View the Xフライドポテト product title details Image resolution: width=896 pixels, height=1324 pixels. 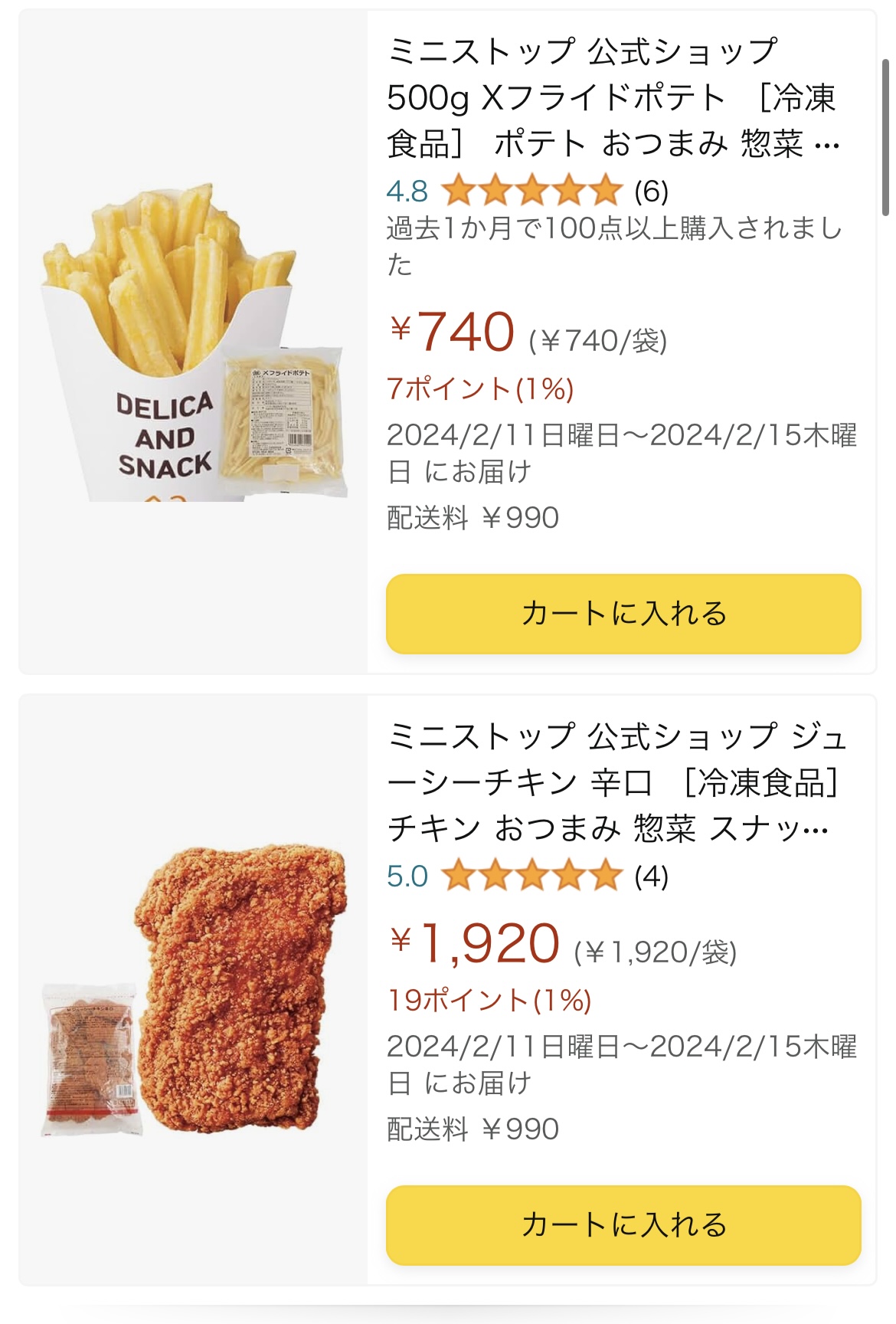tap(613, 97)
